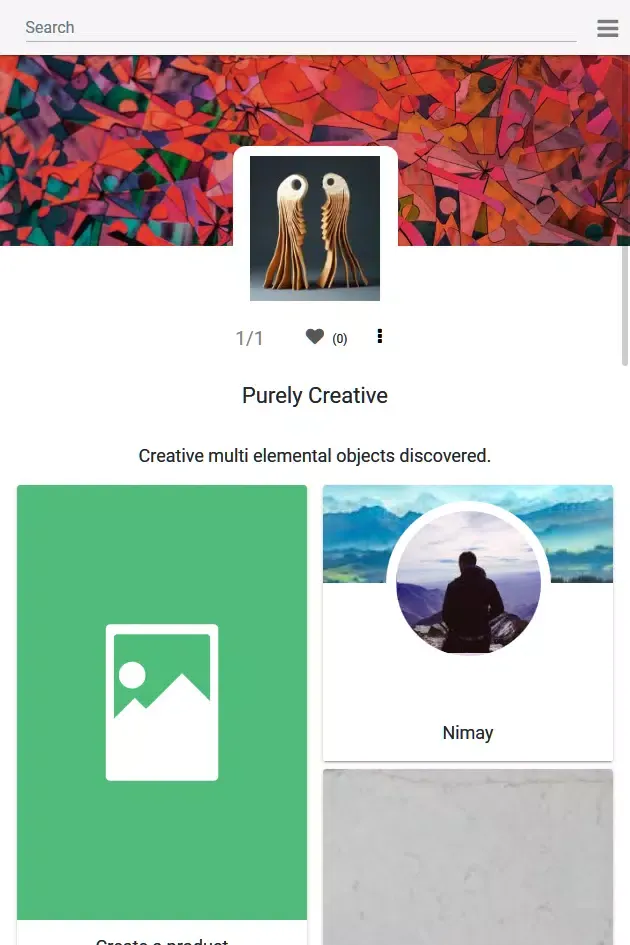Screen dimensions: 630x945
Task: Like the Purely Creative collection
Action: (x=315, y=337)
